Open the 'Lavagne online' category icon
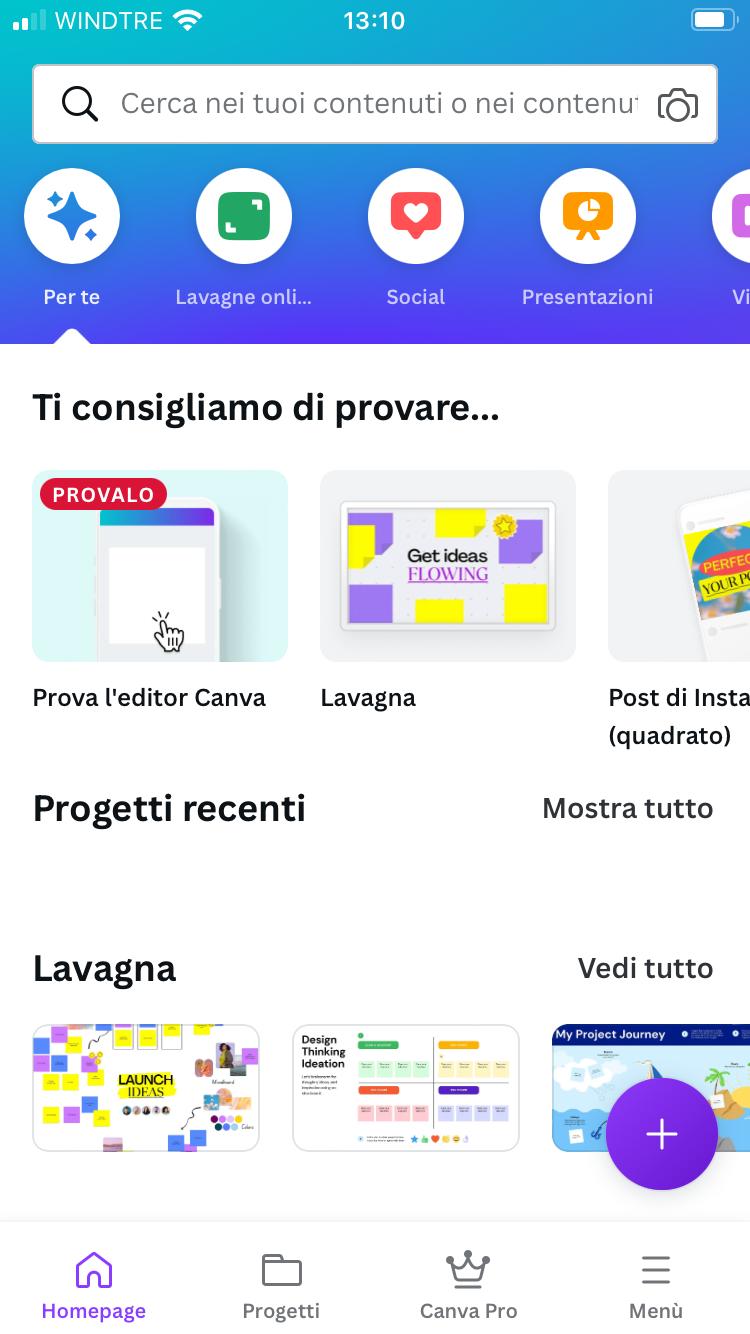 [243, 216]
